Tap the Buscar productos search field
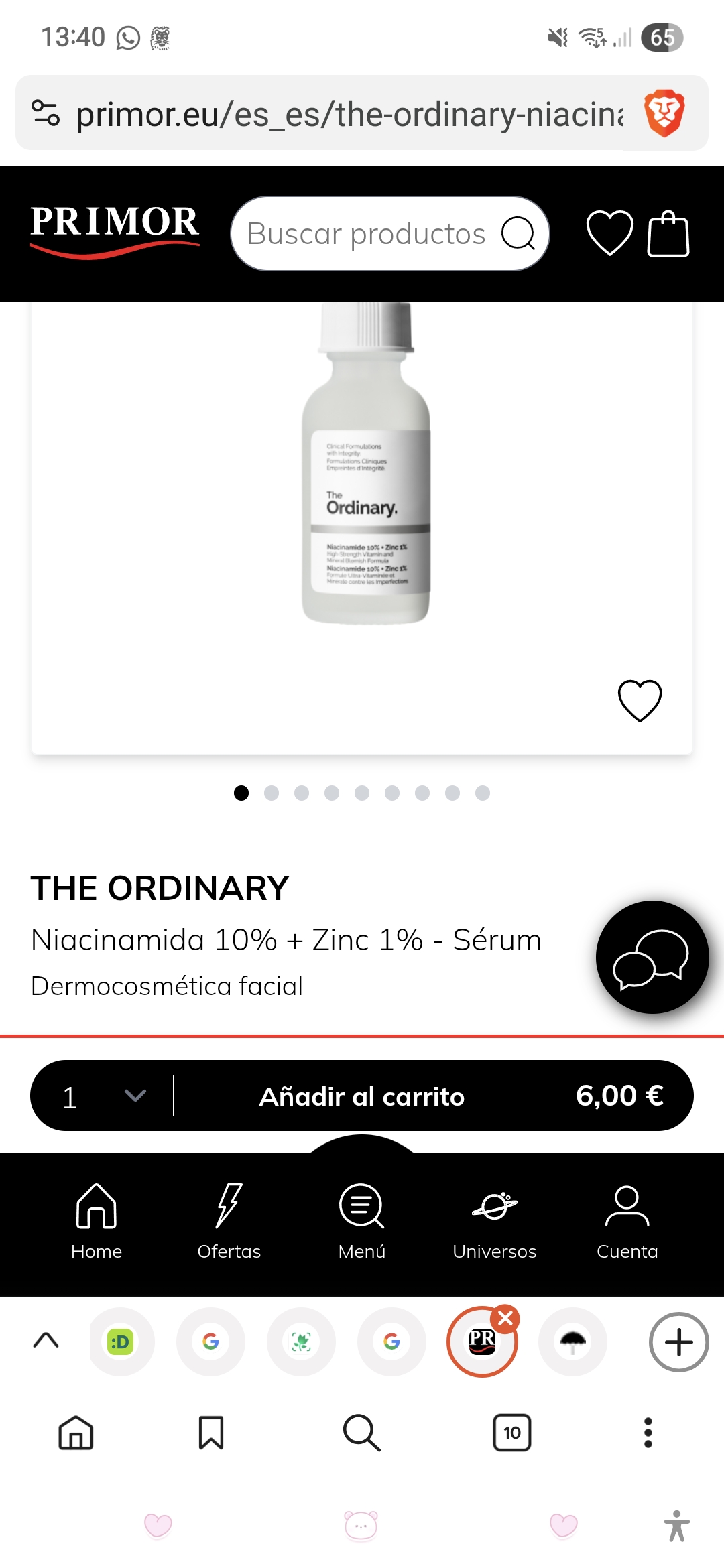The image size is (724, 1568). (x=365, y=234)
